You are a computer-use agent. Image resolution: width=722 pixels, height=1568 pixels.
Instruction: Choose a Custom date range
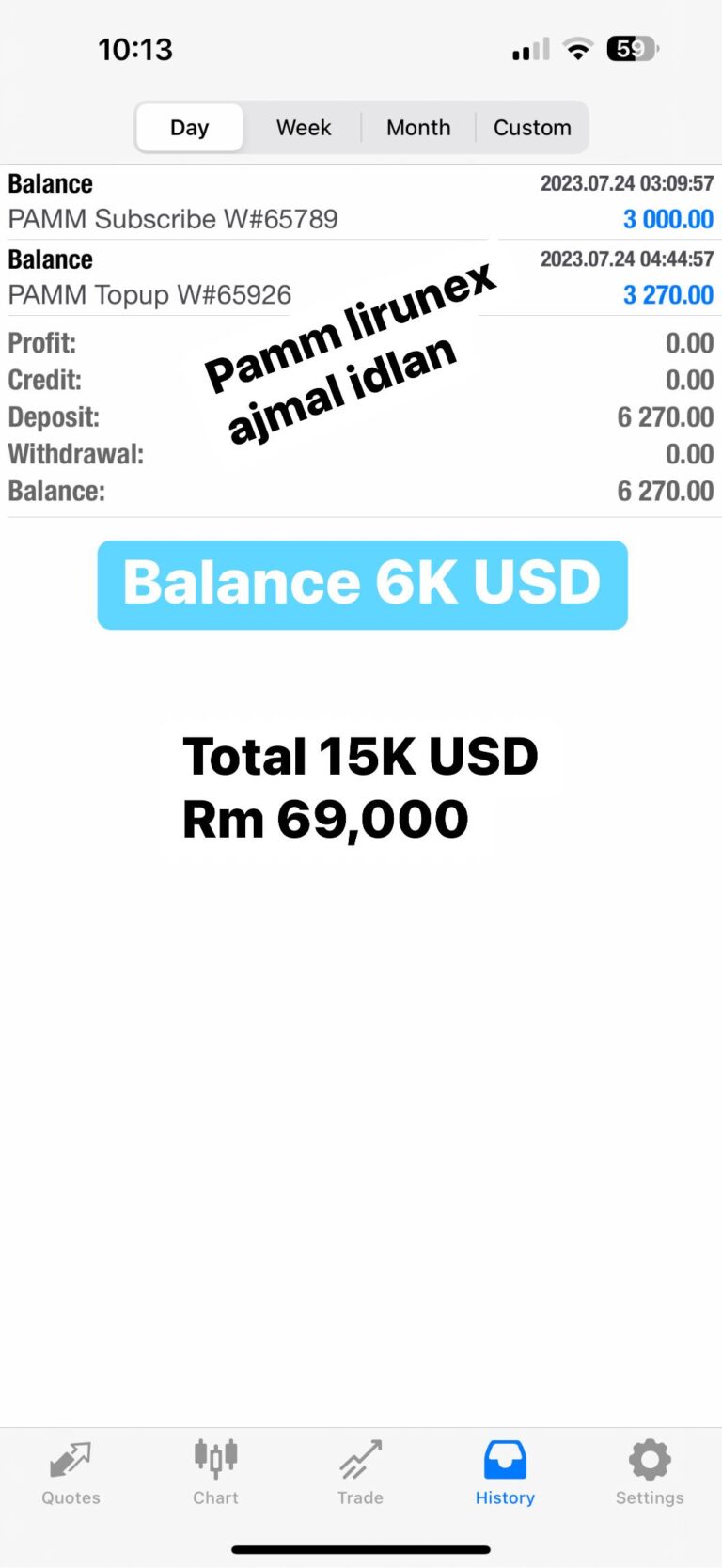click(532, 128)
